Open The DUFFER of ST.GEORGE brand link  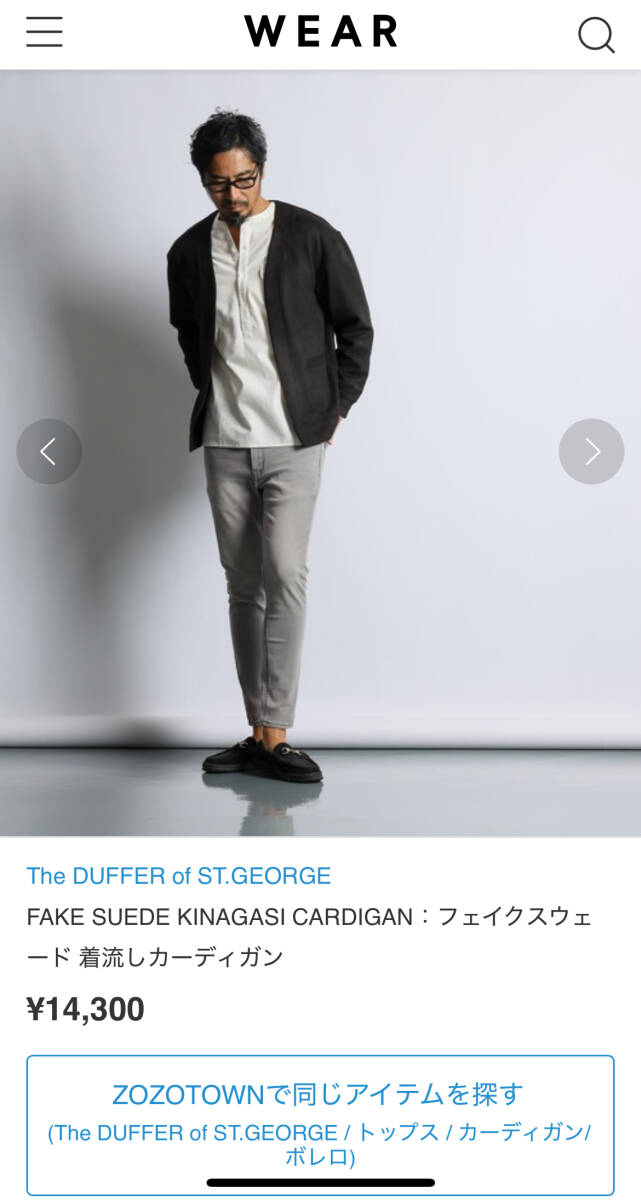click(178, 876)
